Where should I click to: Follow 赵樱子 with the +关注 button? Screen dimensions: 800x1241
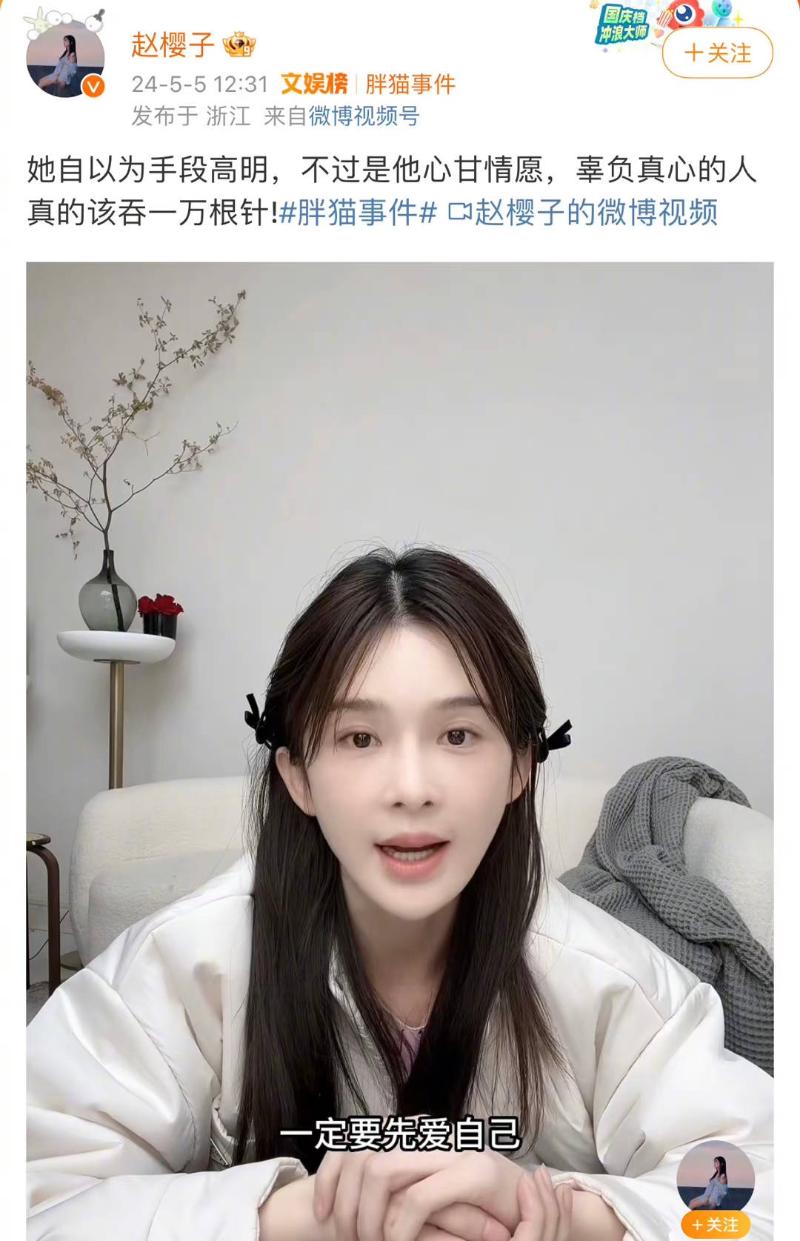[717, 53]
